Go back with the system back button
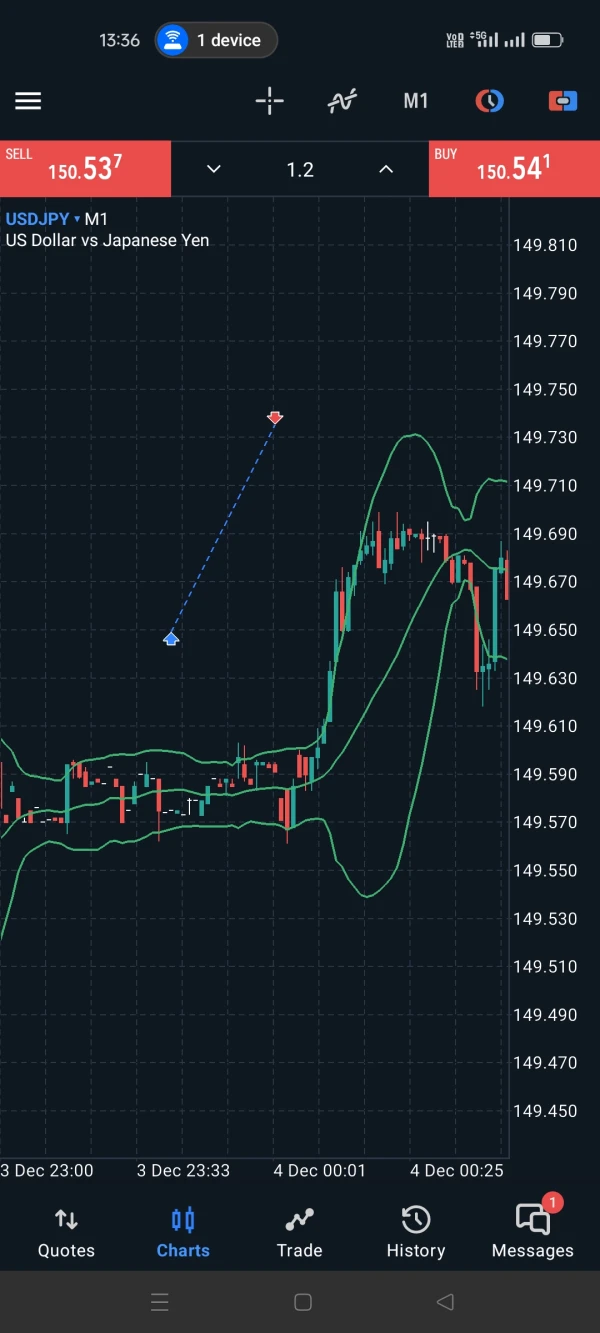The width and height of the screenshot is (600, 1333). pyautogui.click(x=446, y=1301)
